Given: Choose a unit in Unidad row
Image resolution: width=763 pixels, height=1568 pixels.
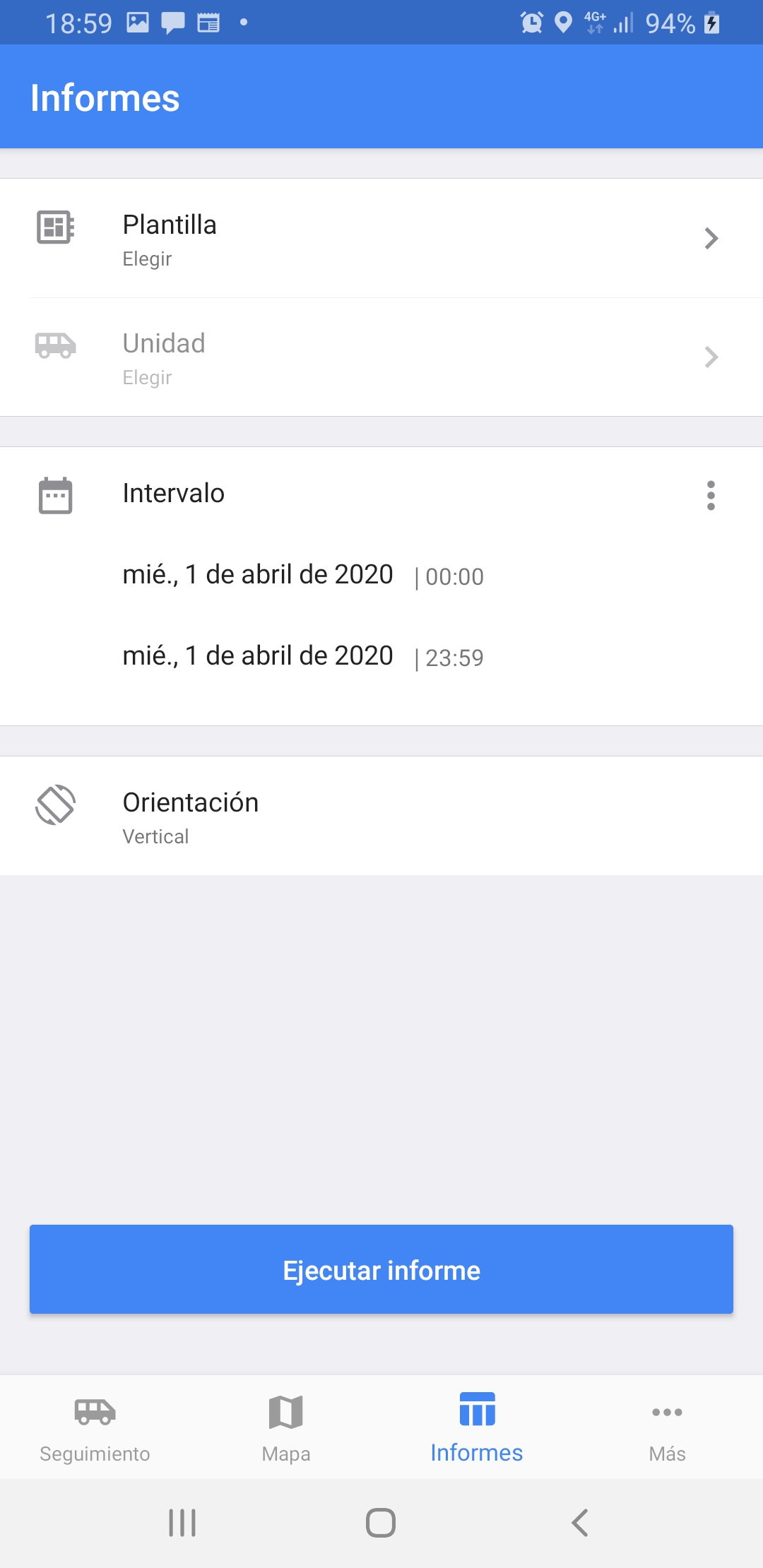Looking at the screenshot, I should 381,357.
